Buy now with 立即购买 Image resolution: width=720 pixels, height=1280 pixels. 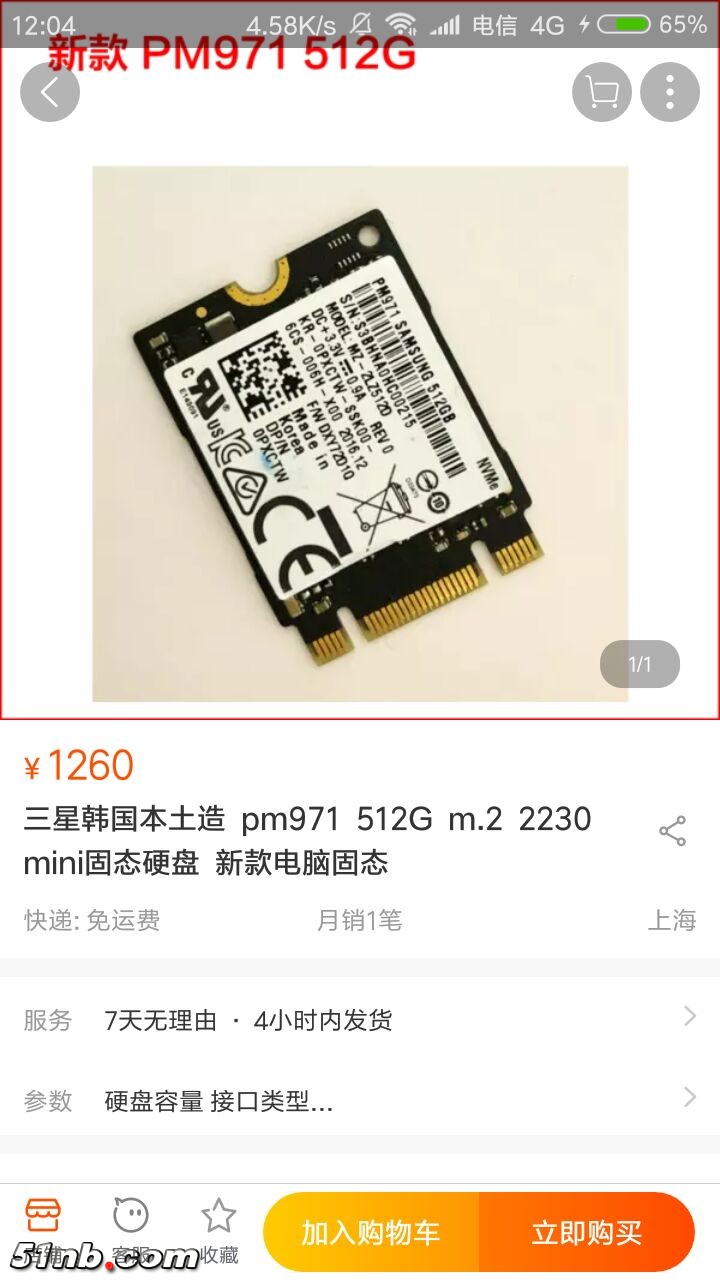(x=587, y=1232)
